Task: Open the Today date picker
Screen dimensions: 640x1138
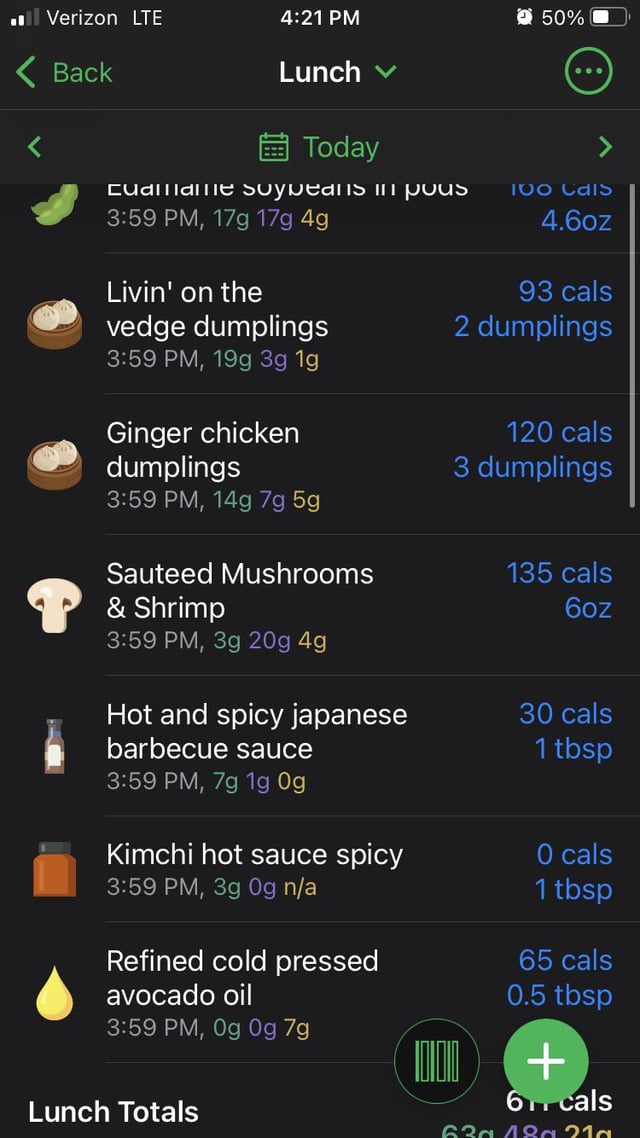Action: (x=319, y=147)
